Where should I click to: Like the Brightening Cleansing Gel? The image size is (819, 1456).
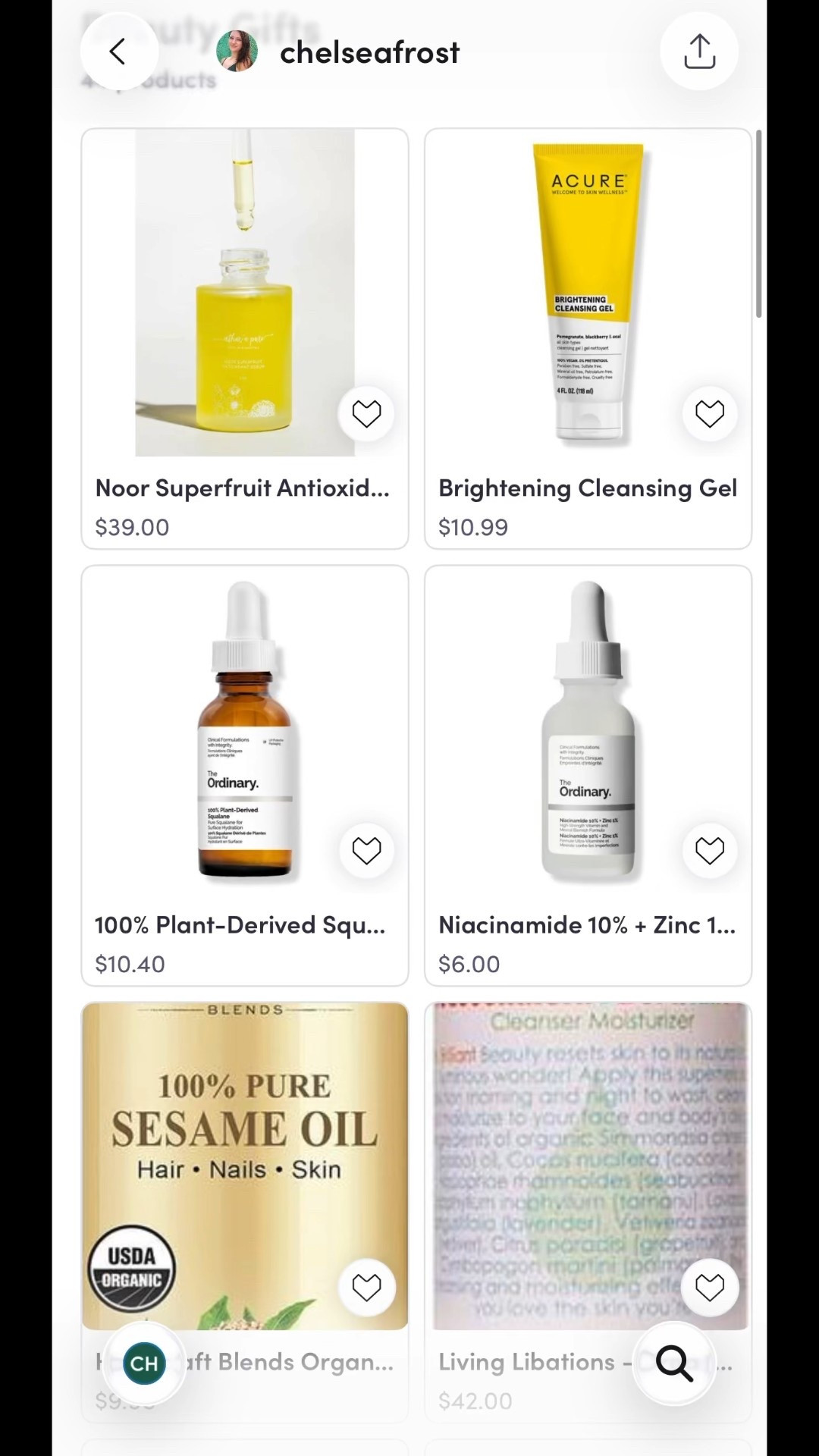[x=710, y=414]
